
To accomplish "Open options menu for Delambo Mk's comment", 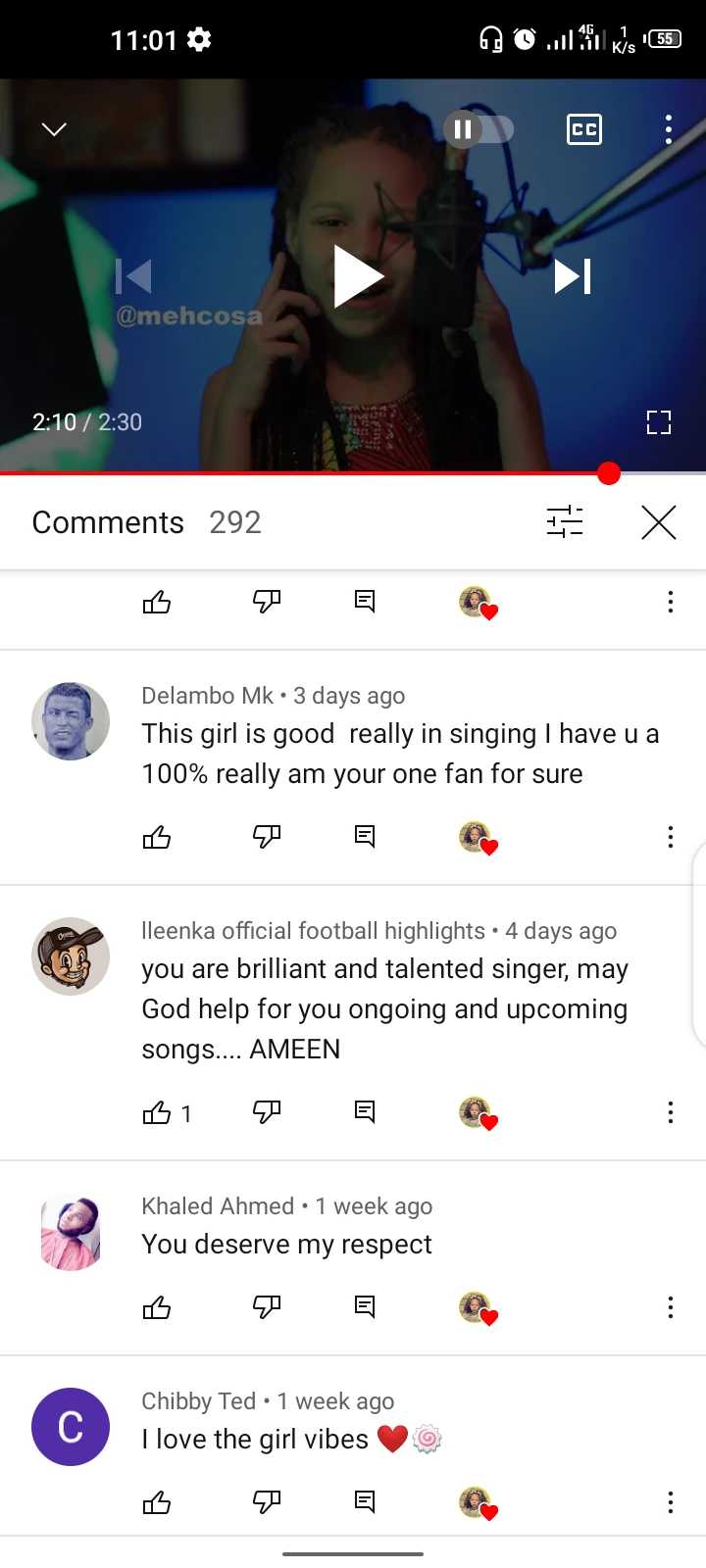I will [x=670, y=837].
